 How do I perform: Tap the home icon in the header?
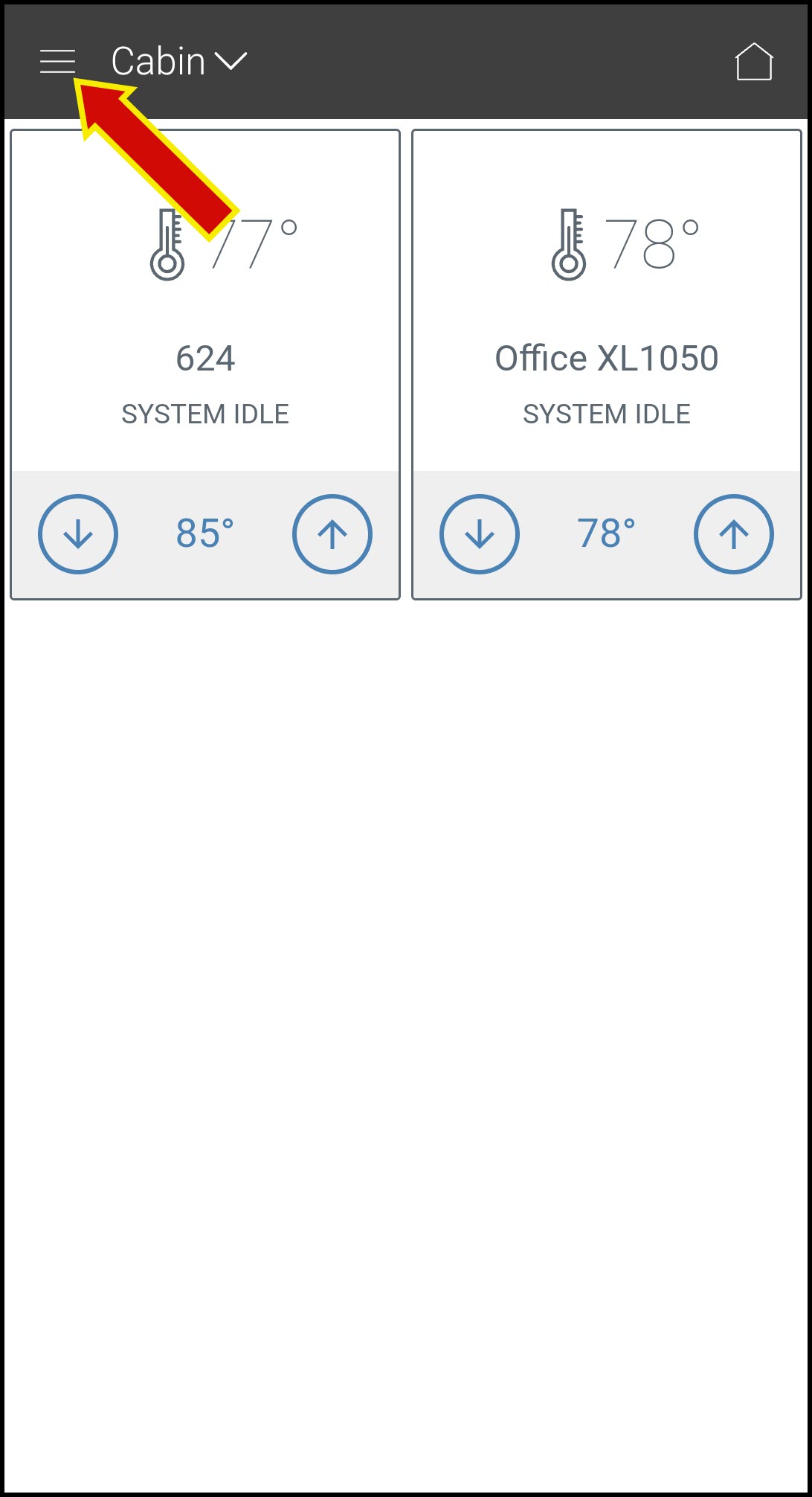[753, 62]
